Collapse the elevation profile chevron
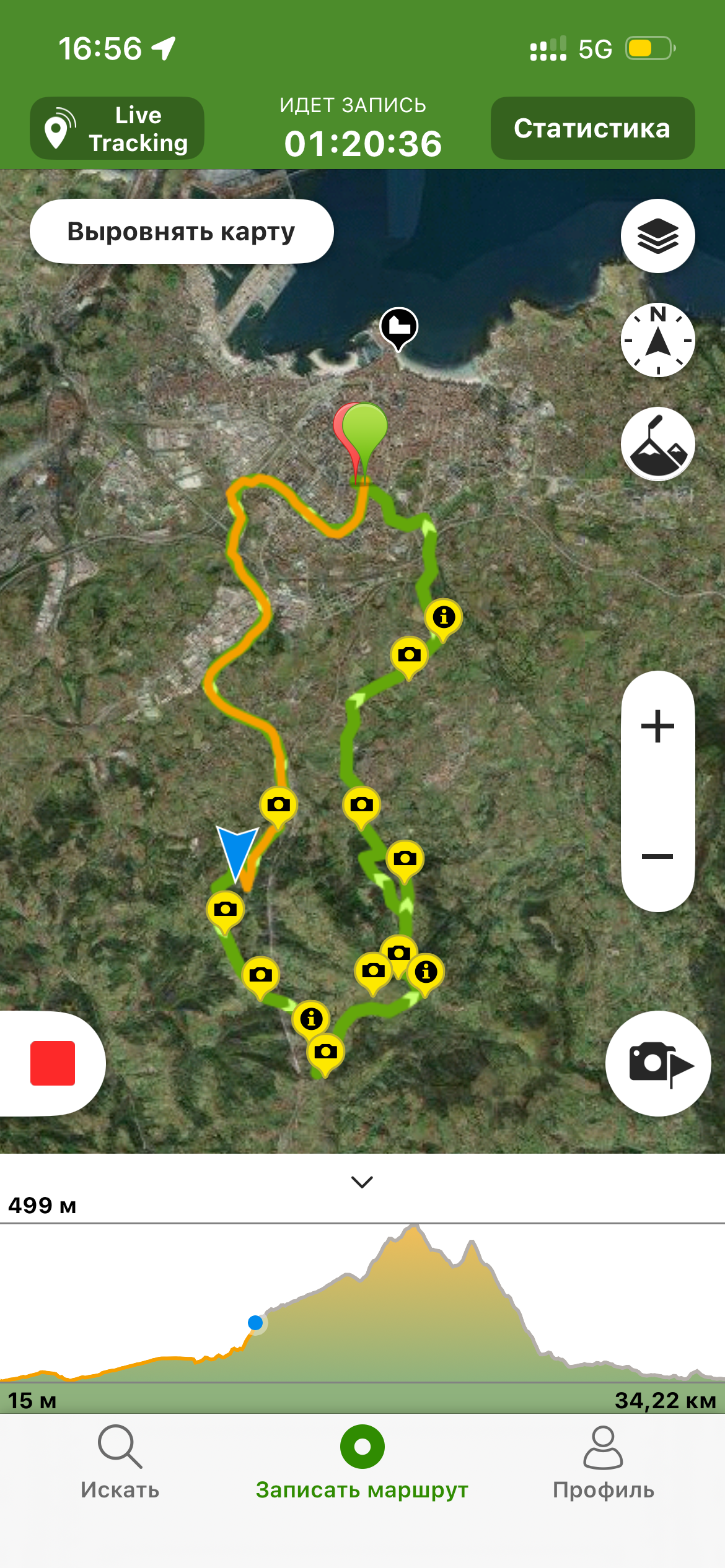The image size is (725, 1568). pyautogui.click(x=362, y=1182)
